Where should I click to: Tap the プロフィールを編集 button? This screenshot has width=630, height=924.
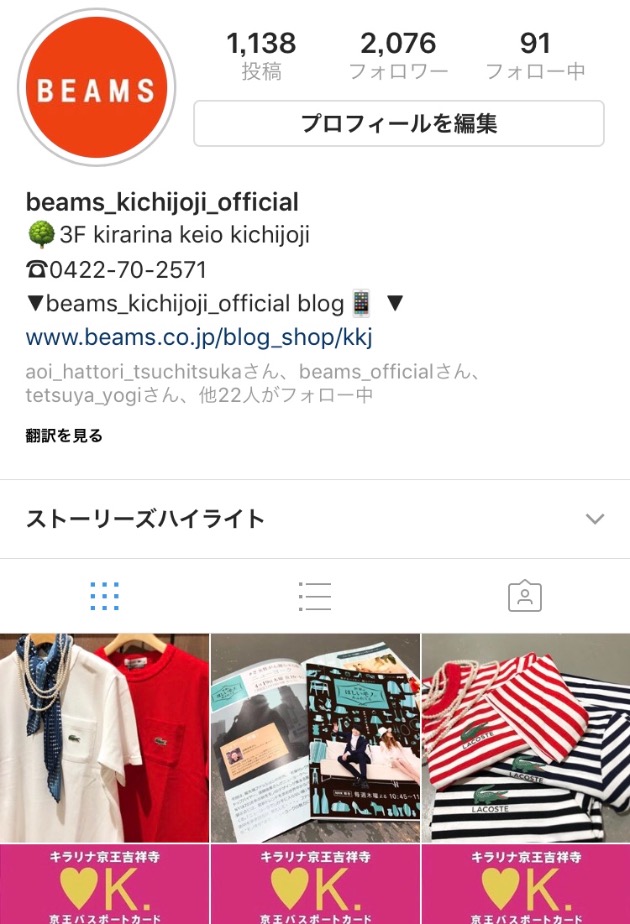(398, 124)
